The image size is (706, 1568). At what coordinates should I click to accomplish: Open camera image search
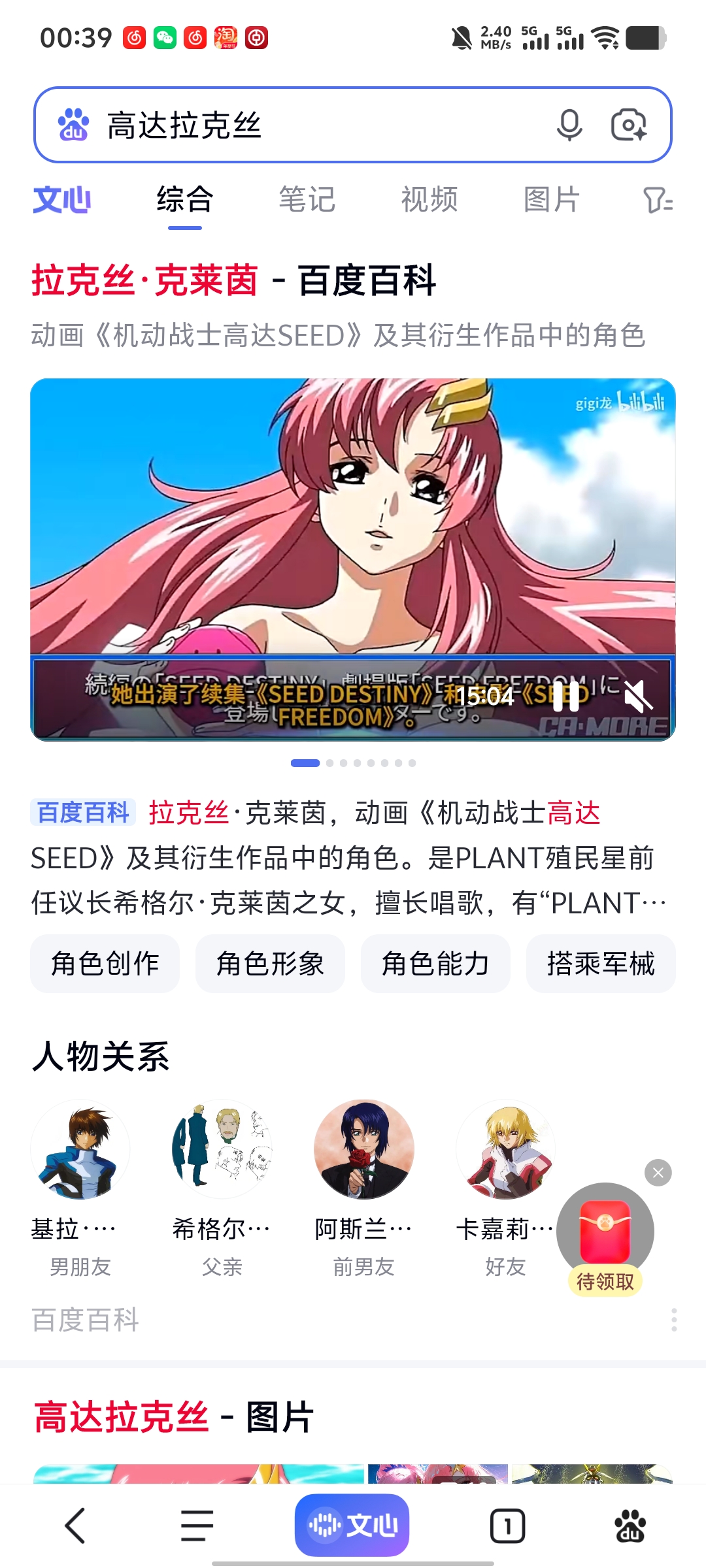click(629, 125)
